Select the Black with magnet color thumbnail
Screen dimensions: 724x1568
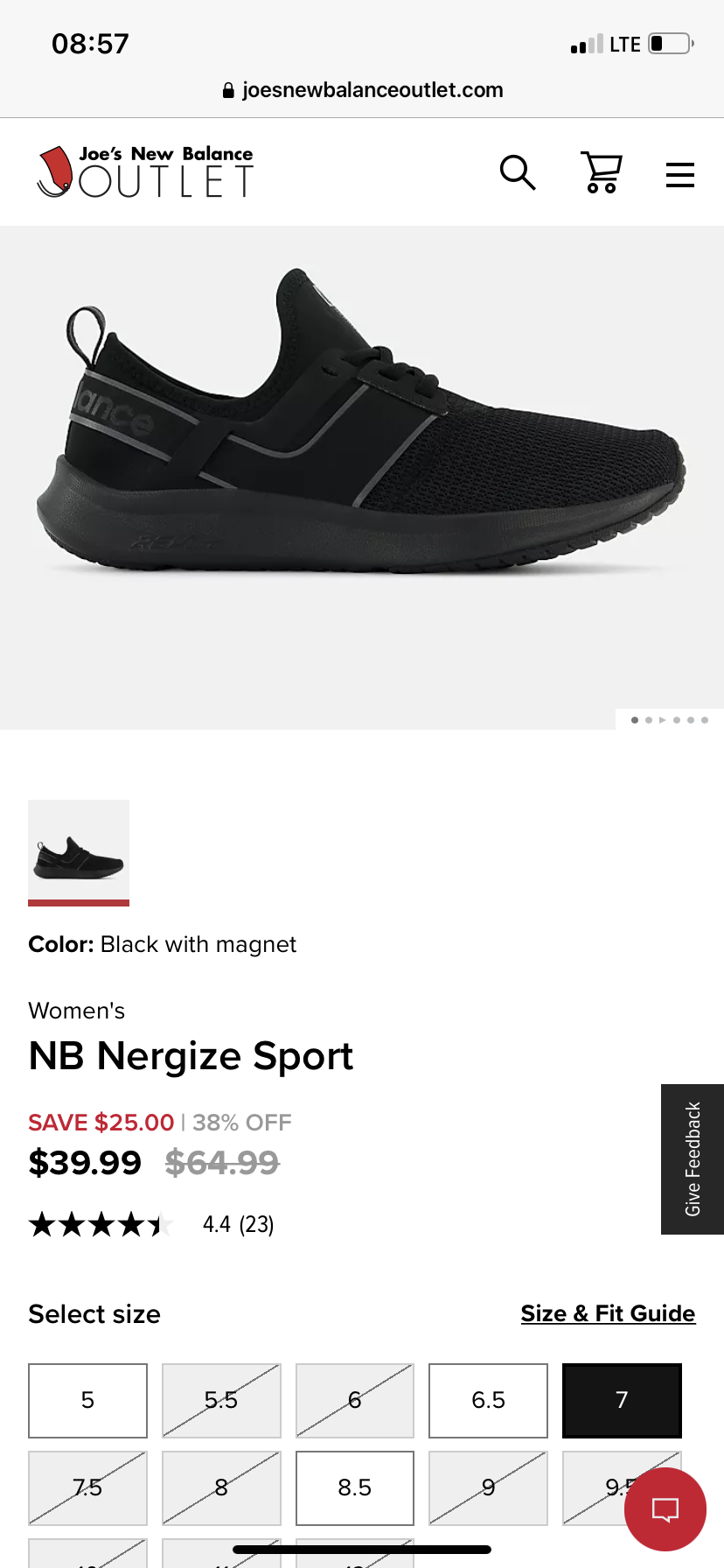pos(79,850)
